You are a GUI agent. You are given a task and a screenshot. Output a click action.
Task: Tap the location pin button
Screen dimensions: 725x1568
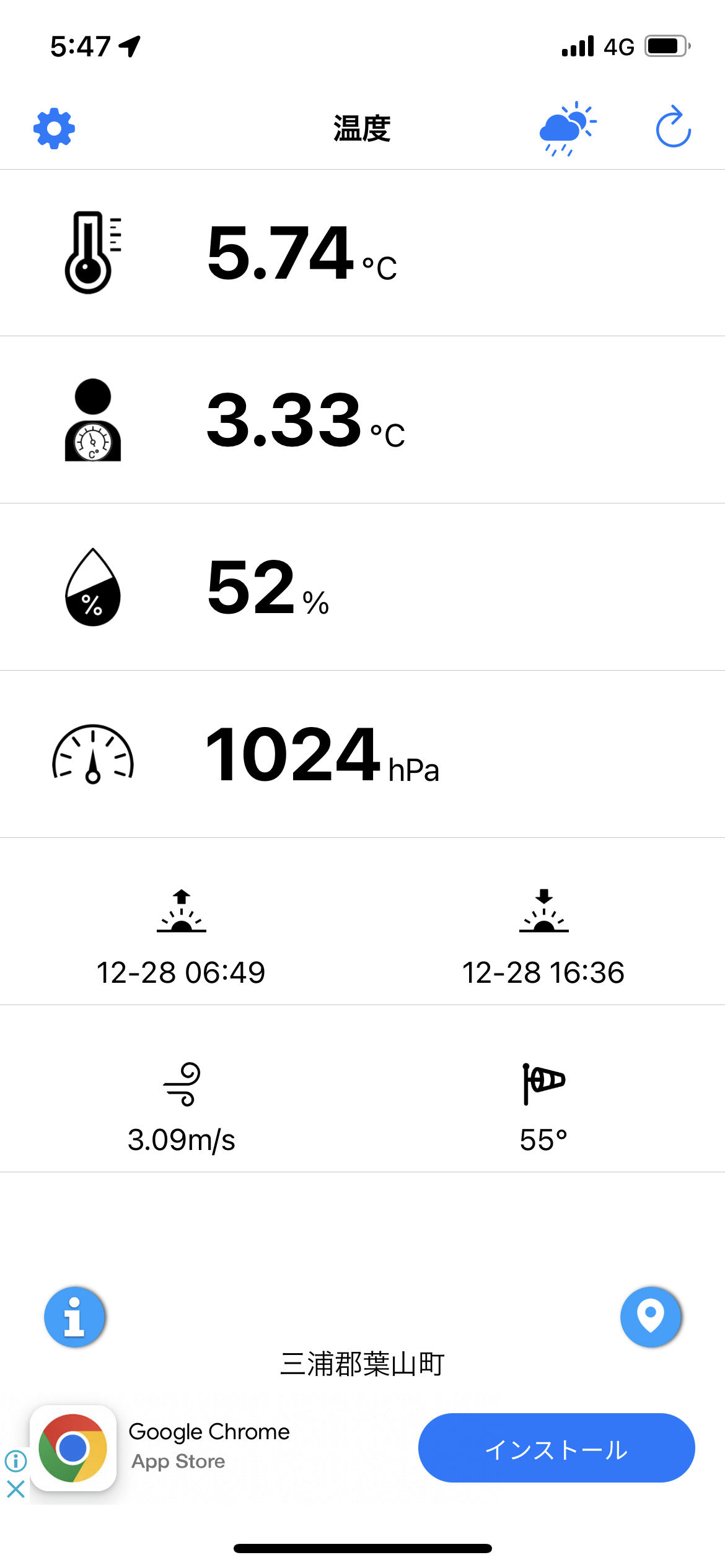click(x=651, y=1317)
